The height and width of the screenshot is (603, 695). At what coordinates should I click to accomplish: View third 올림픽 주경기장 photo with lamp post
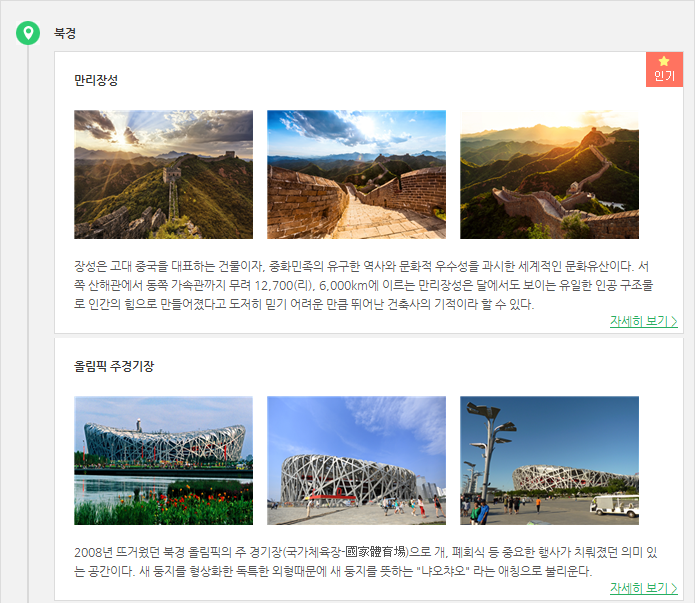pos(549,460)
